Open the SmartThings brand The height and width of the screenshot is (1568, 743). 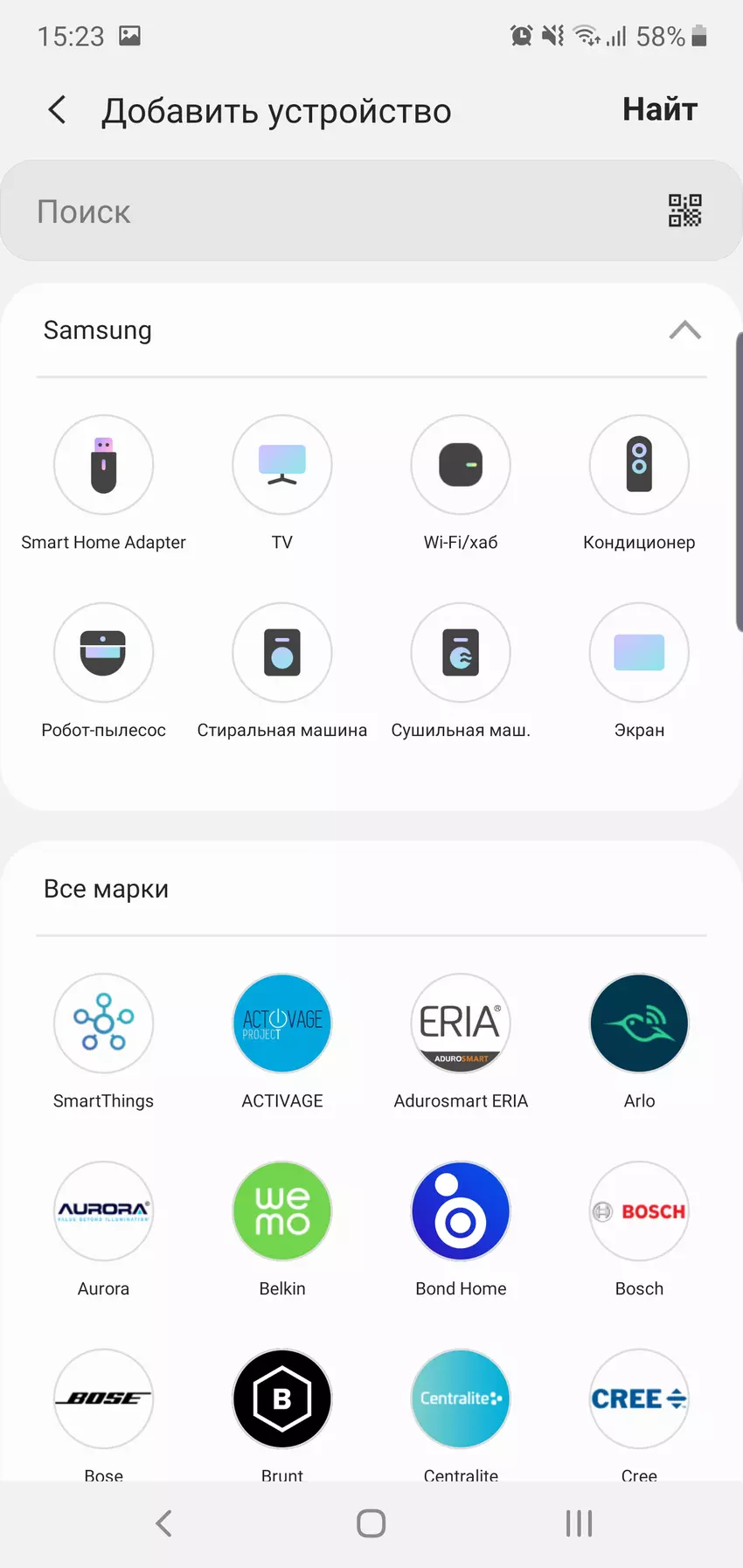click(103, 1023)
